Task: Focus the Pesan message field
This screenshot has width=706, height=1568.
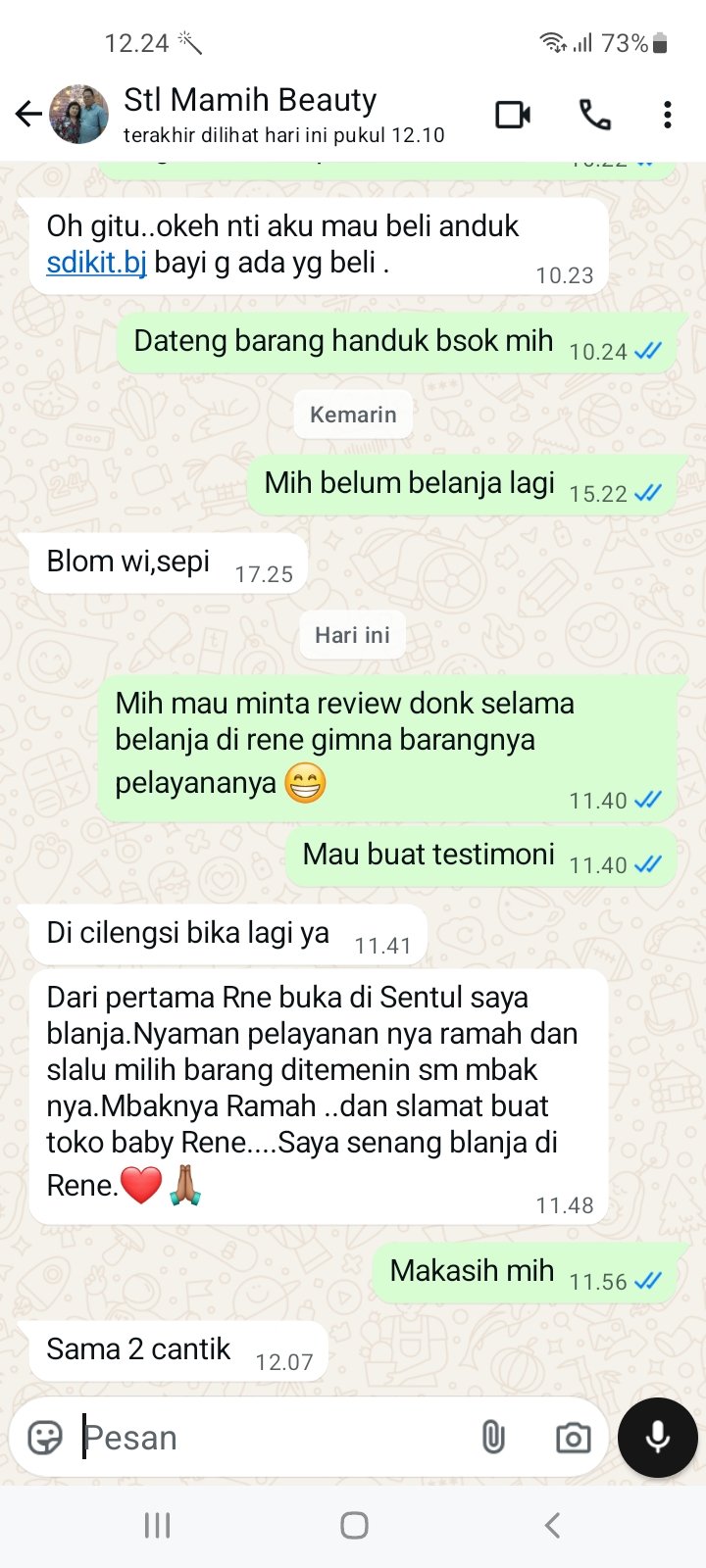Action: [x=275, y=1438]
